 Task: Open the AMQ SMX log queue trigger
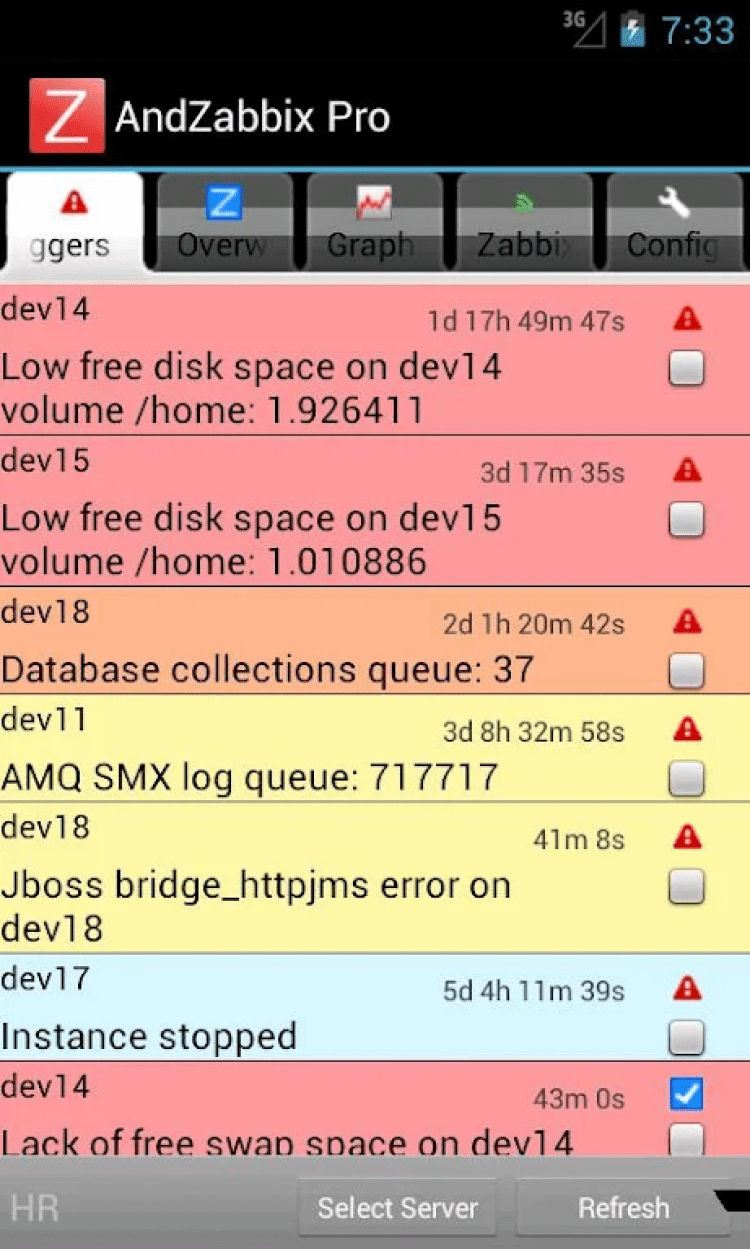(249, 777)
